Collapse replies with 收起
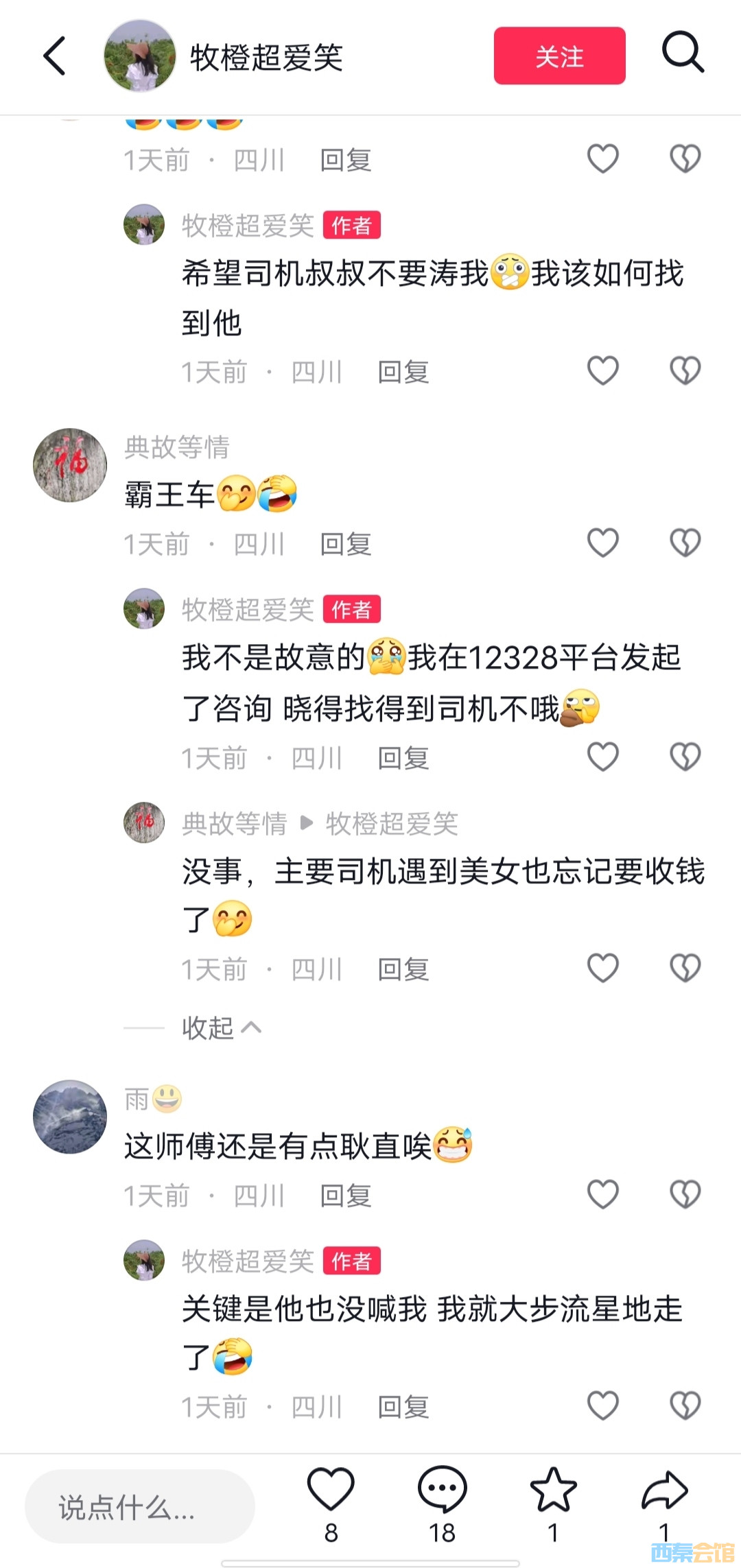Viewport: 741px width, 1568px height. (221, 1027)
